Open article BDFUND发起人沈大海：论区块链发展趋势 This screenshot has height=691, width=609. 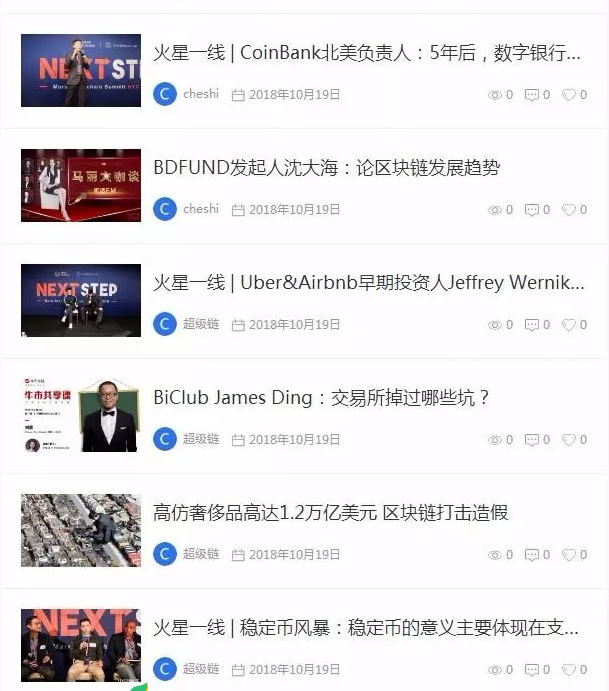[x=326, y=168]
